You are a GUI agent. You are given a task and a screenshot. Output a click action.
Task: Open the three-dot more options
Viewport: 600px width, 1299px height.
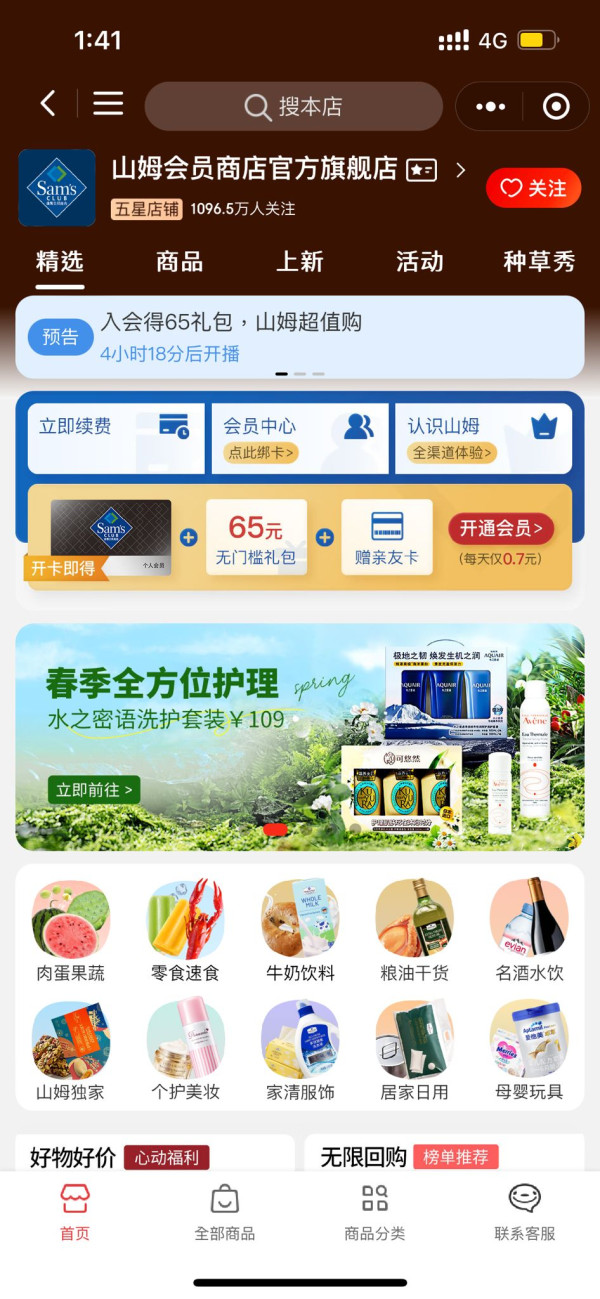point(491,106)
